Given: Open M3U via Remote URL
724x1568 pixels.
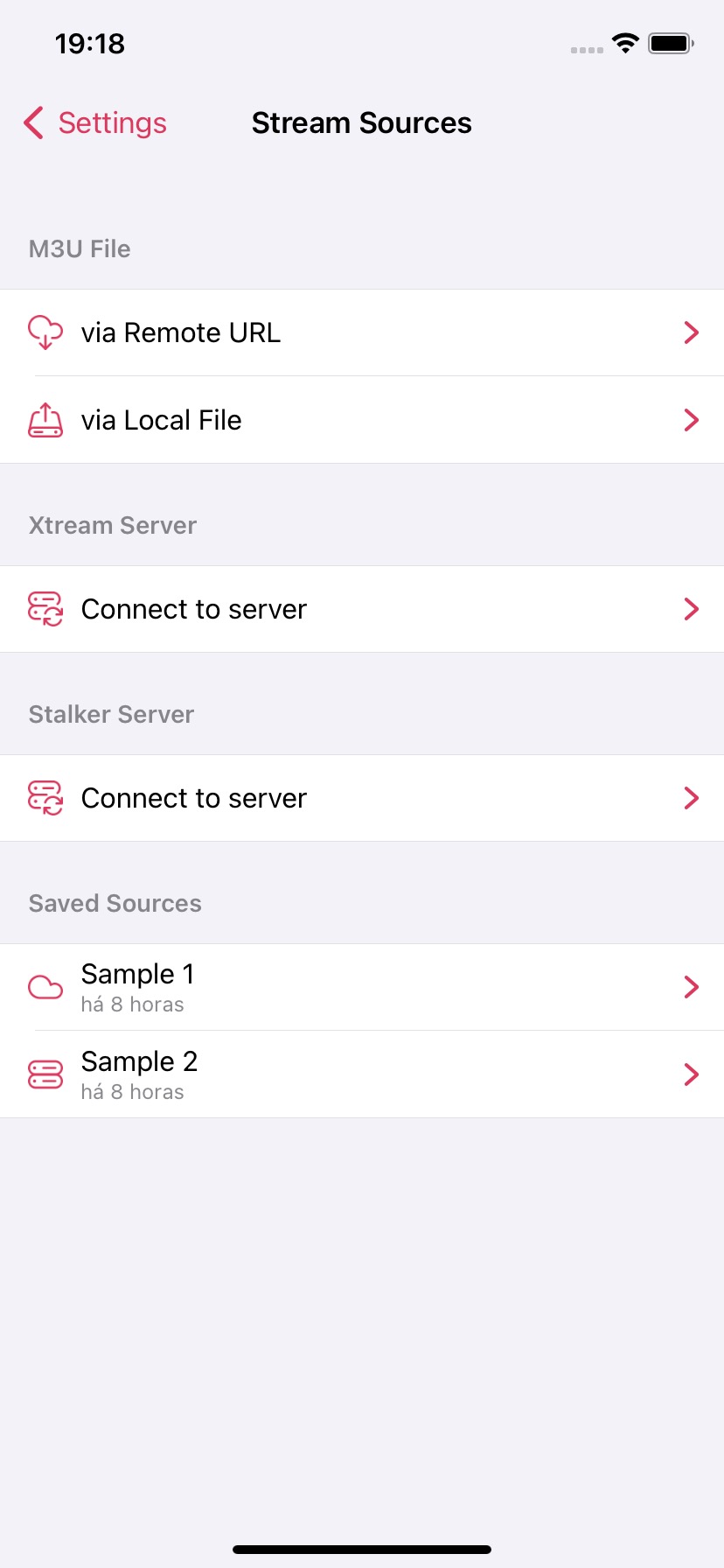Looking at the screenshot, I should tap(362, 332).
